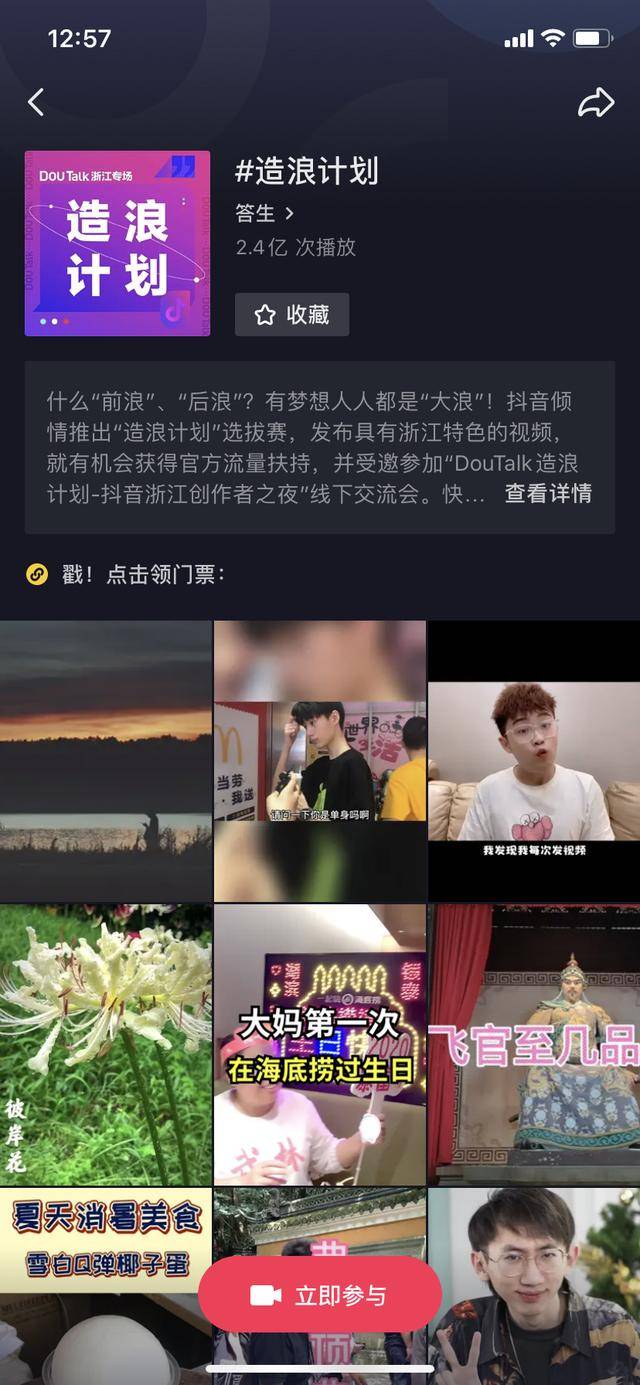This screenshot has width=640, height=1385.
Task: Tap 立即参与 to join now
Action: 320,1296
